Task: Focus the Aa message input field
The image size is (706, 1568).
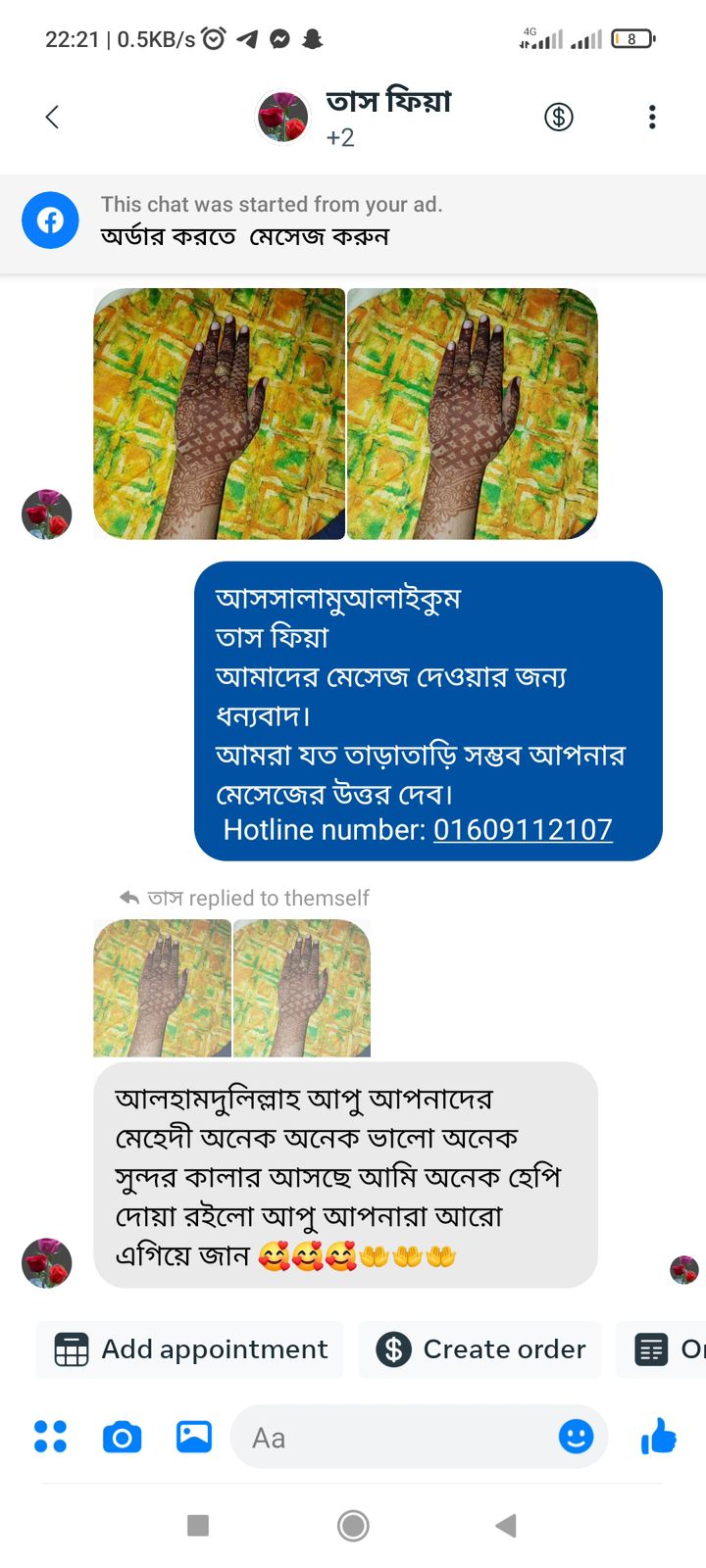Action: [392, 1438]
